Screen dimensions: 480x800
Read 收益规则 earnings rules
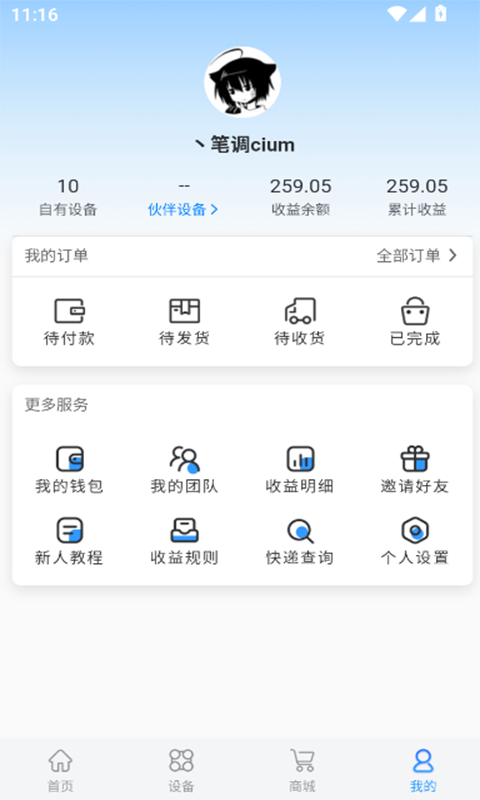click(x=184, y=541)
